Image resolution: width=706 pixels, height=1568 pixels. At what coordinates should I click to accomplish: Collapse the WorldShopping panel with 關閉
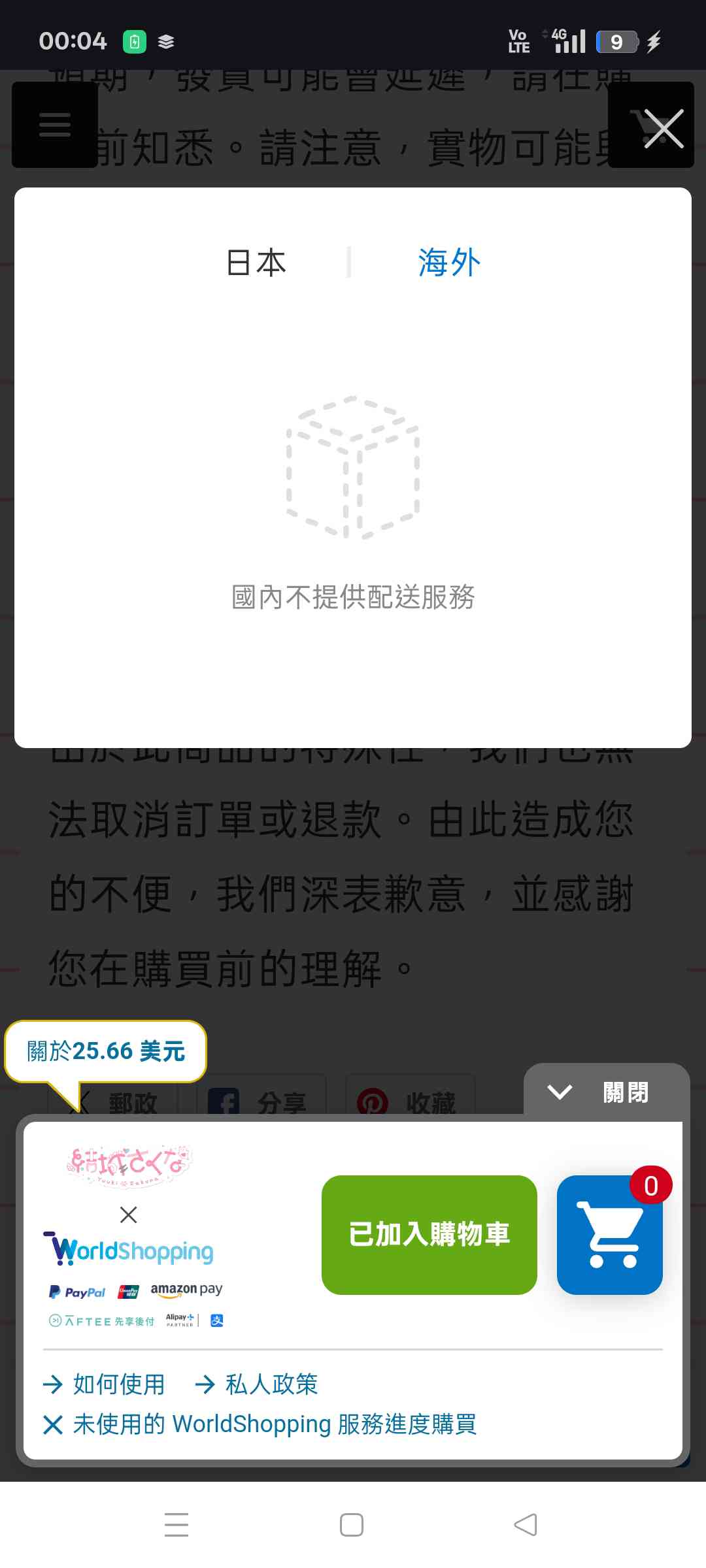point(605,1092)
